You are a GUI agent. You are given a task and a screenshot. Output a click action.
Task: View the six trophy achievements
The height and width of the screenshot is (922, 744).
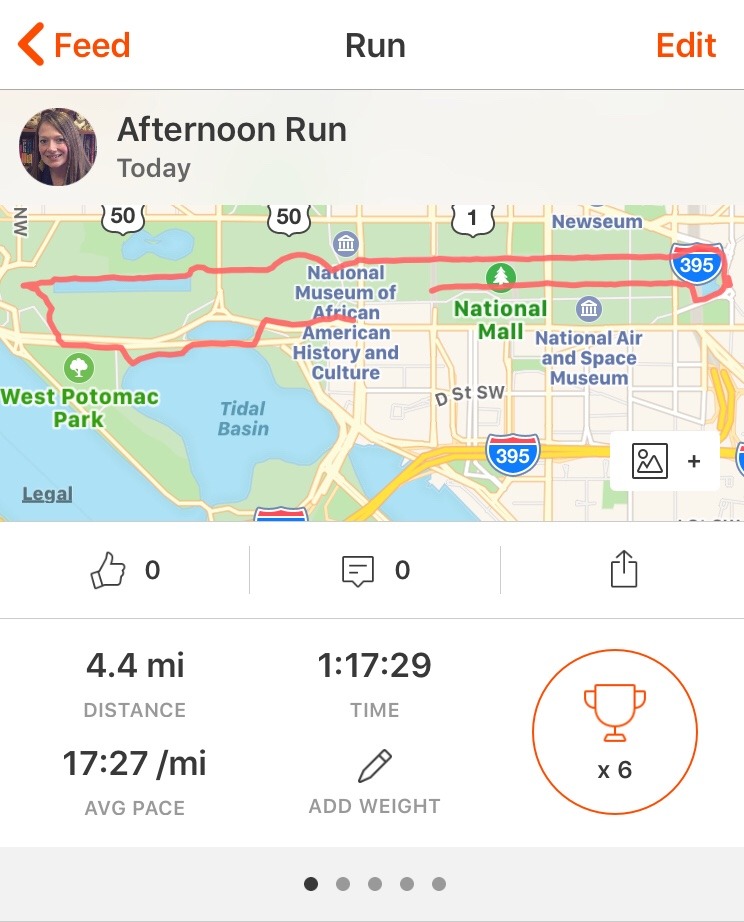pyautogui.click(x=614, y=732)
